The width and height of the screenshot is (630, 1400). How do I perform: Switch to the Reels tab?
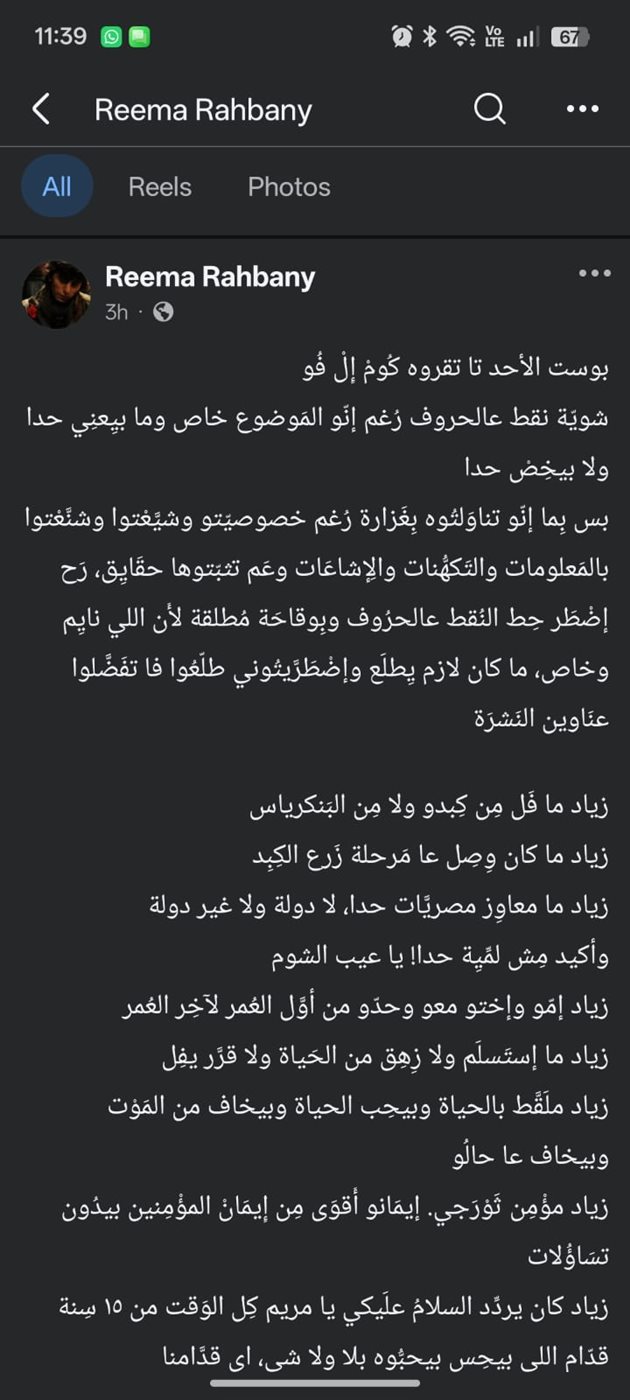click(x=159, y=186)
